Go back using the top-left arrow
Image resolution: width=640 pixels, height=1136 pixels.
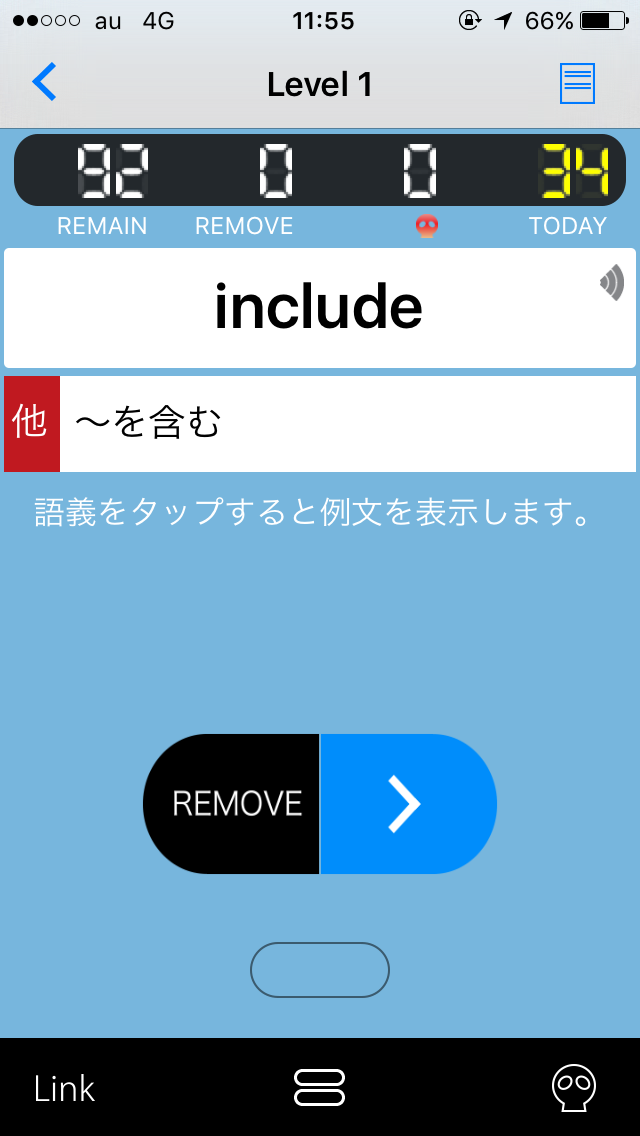44,83
